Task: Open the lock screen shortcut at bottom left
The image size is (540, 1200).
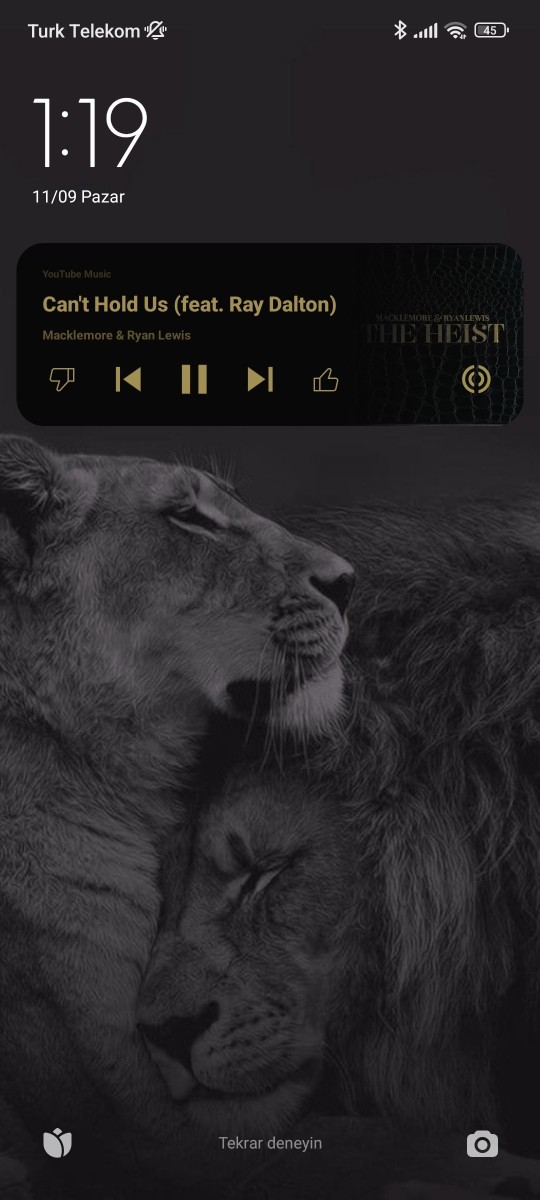Action: click(x=58, y=1143)
